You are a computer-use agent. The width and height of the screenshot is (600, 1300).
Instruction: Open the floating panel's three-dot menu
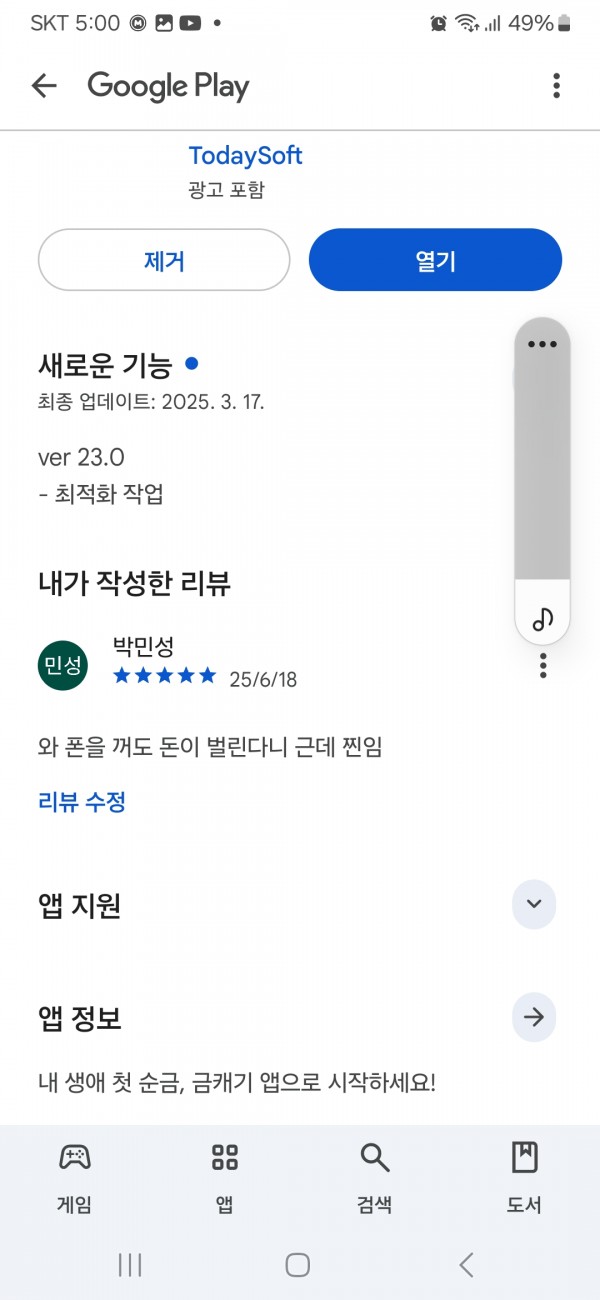[542, 344]
